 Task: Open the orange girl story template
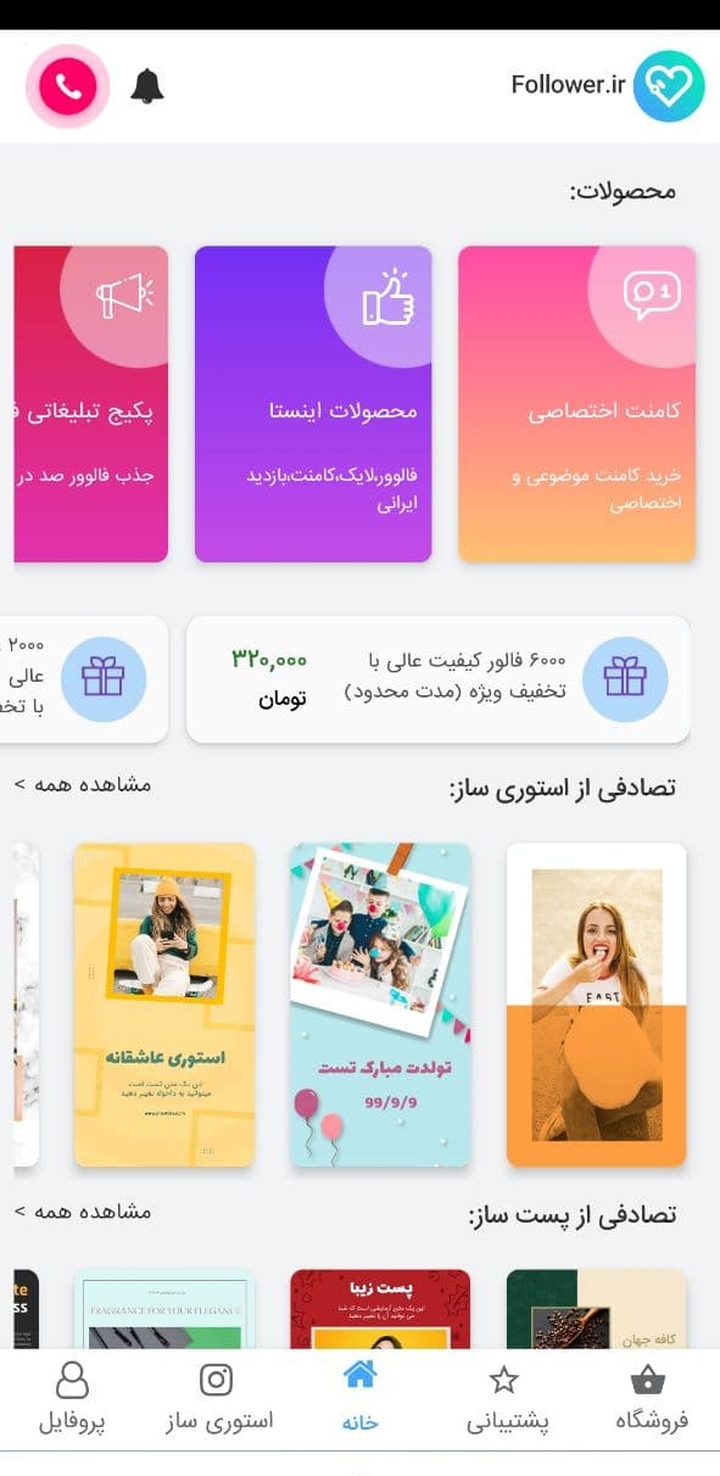tap(596, 1004)
